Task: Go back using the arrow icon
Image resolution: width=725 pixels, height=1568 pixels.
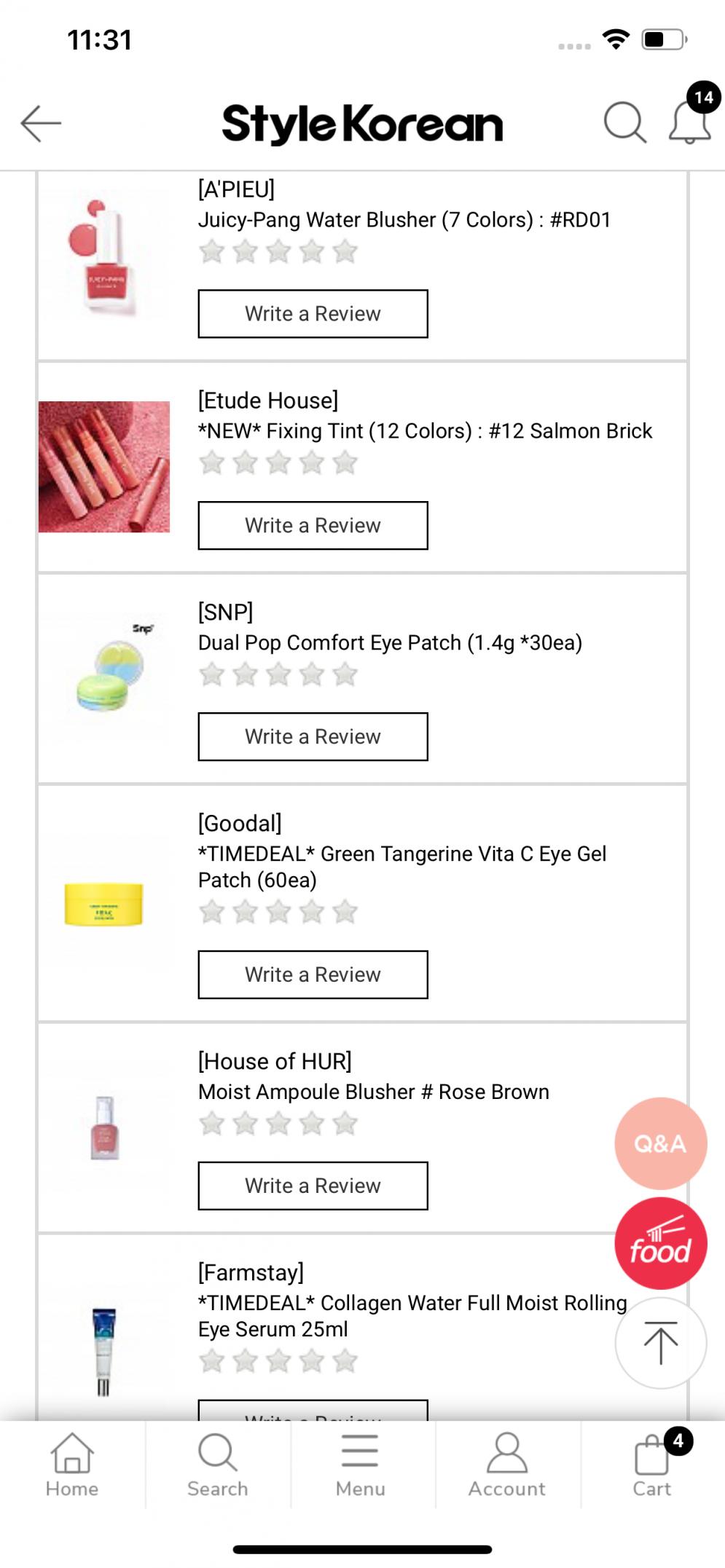Action: pyautogui.click(x=41, y=123)
